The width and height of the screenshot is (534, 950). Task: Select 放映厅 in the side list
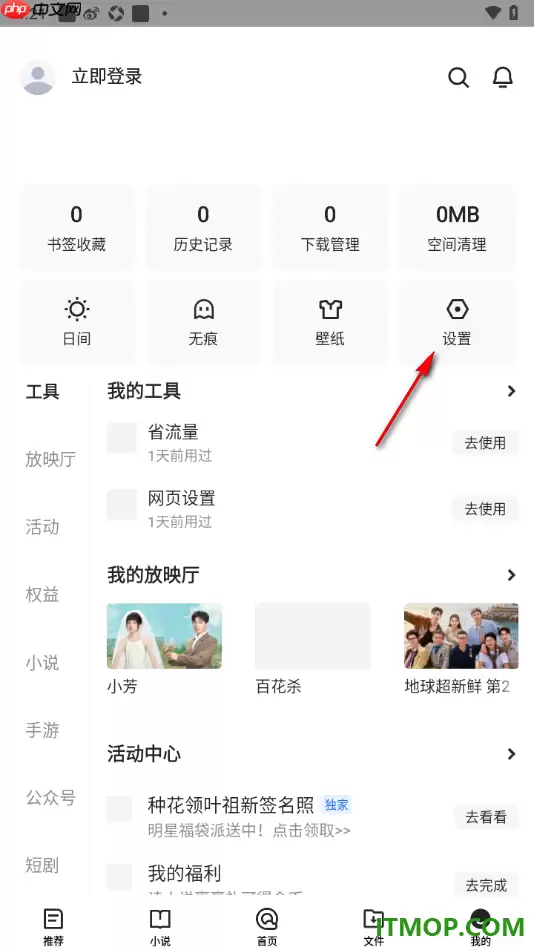(x=50, y=459)
